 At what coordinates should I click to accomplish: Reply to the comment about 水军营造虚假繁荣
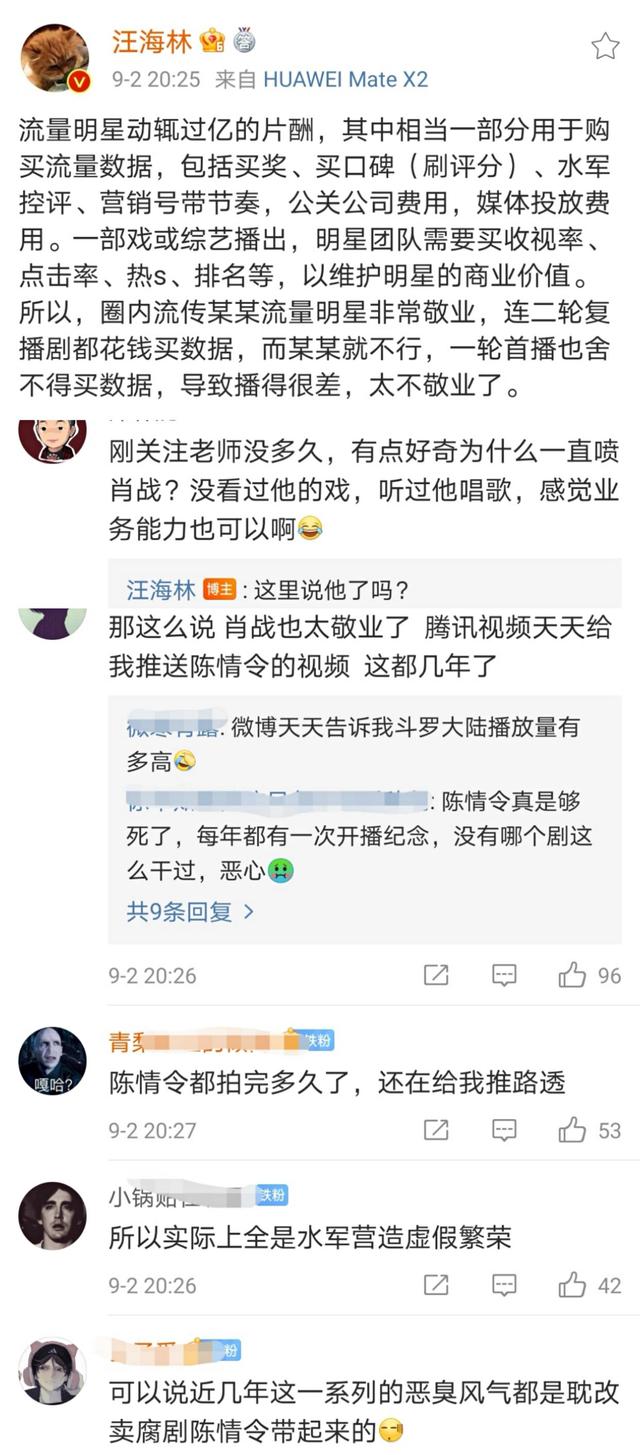click(x=504, y=1284)
